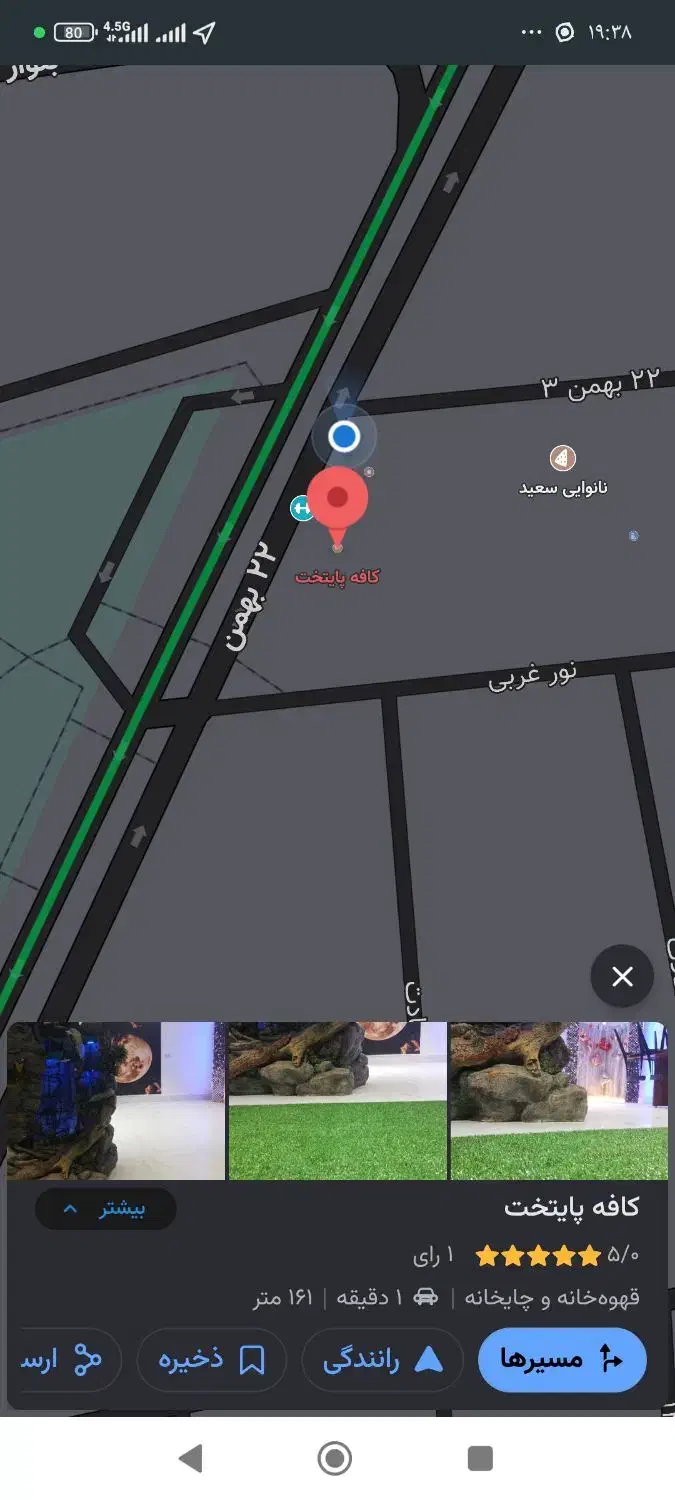The width and height of the screenshot is (675, 1500).
Task: Open the first cafe photo with blue lights
Action: pyautogui.click(x=116, y=1101)
